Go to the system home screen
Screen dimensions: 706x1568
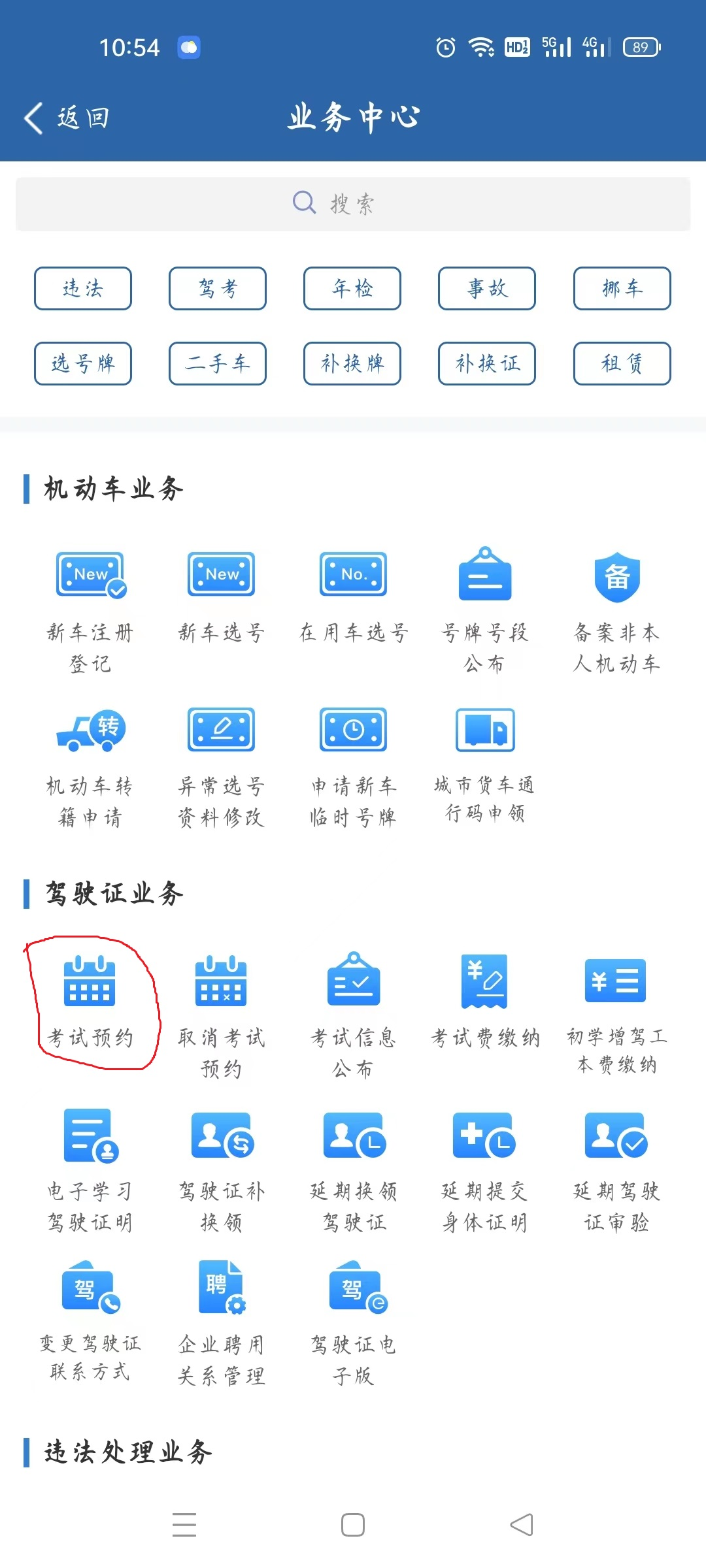(353, 1525)
